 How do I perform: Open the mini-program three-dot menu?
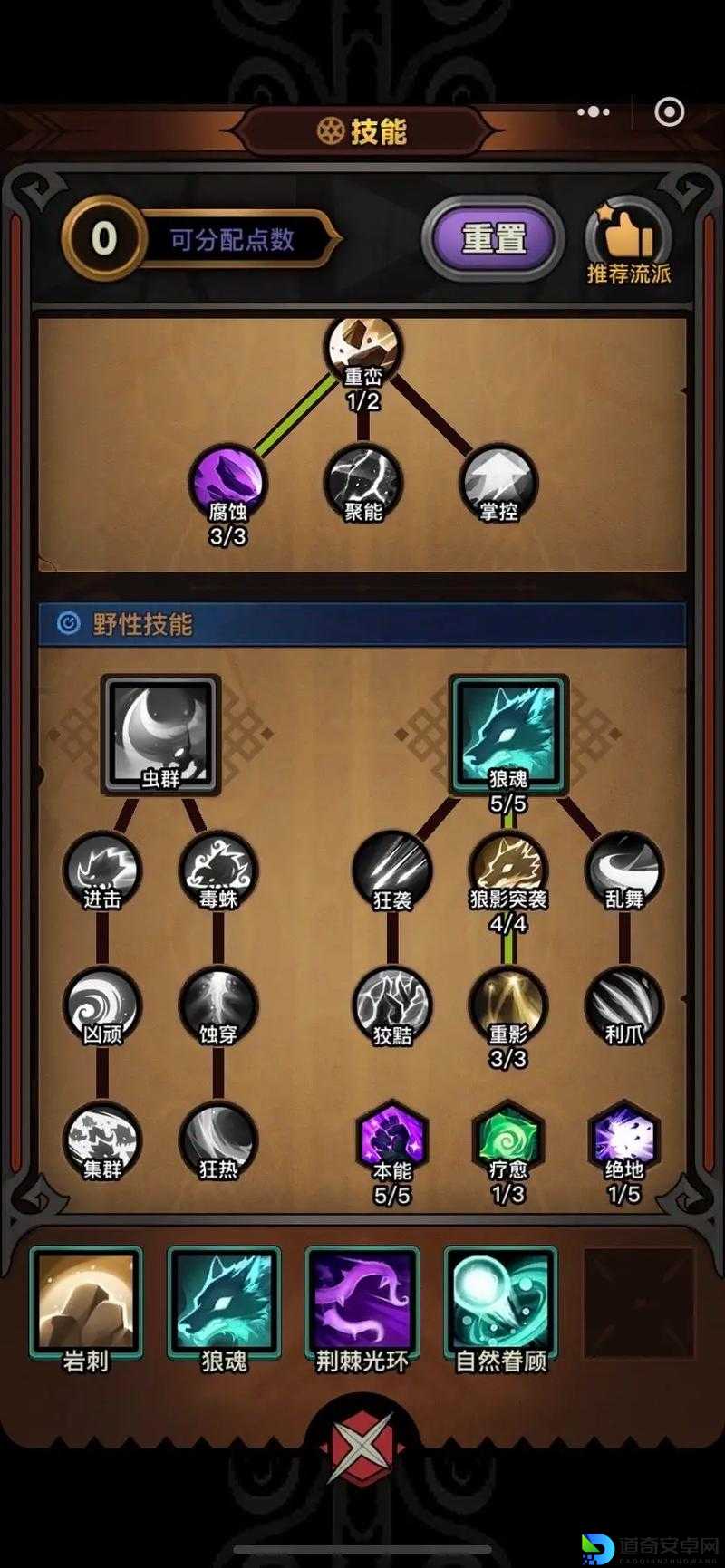click(x=594, y=112)
